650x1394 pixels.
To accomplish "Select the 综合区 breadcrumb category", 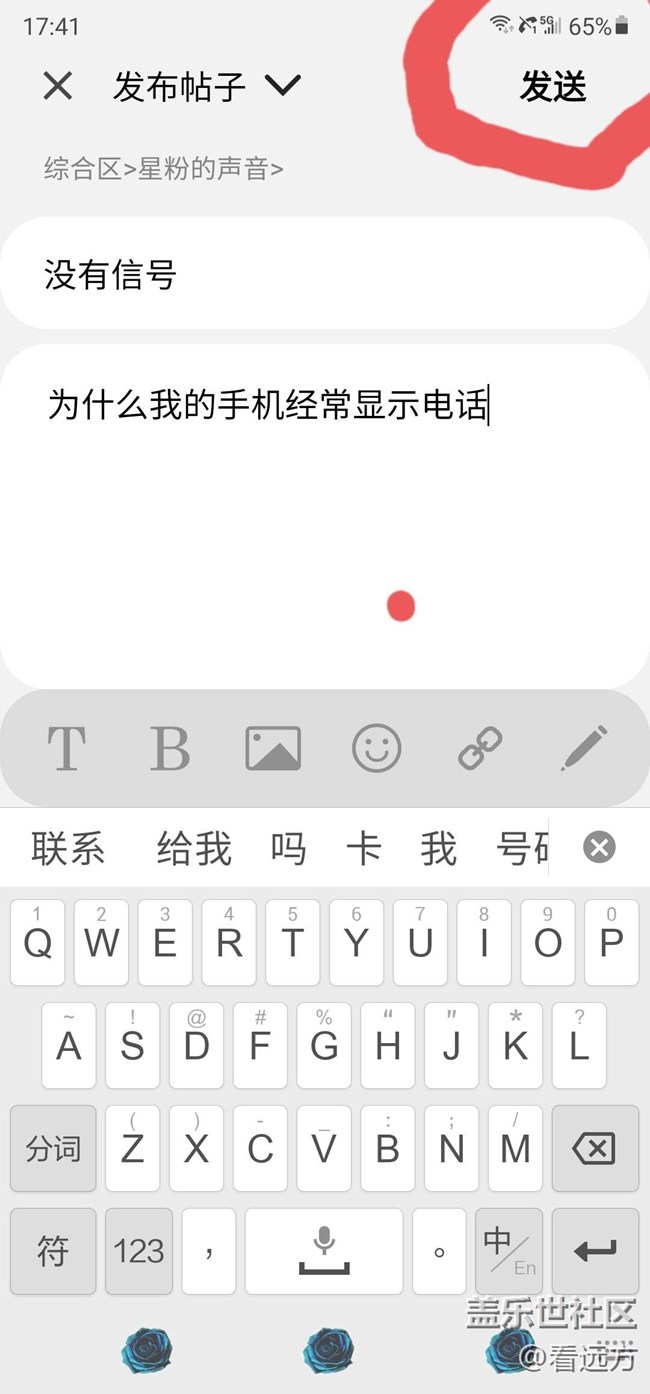I will (82, 168).
